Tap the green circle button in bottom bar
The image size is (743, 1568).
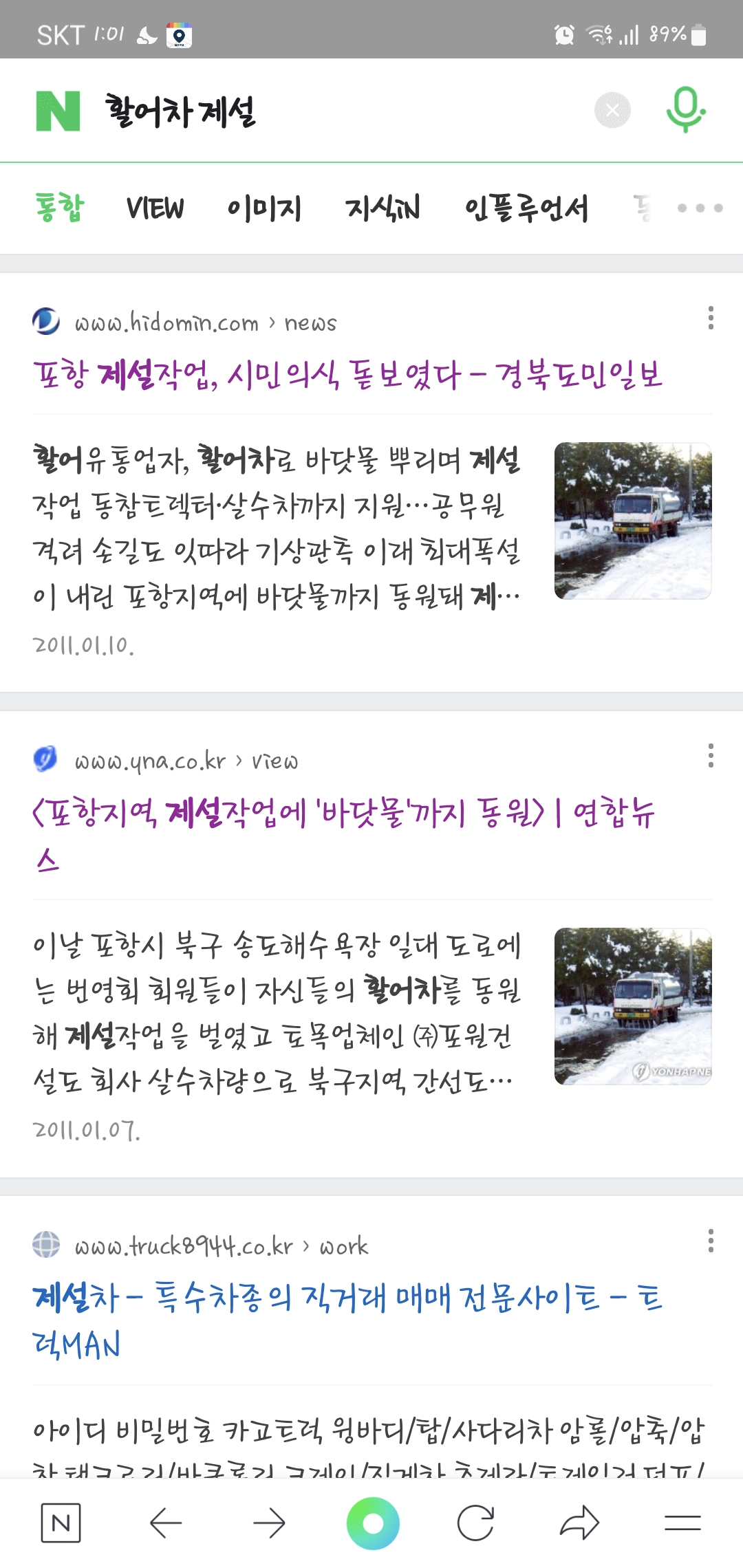[x=373, y=1523]
